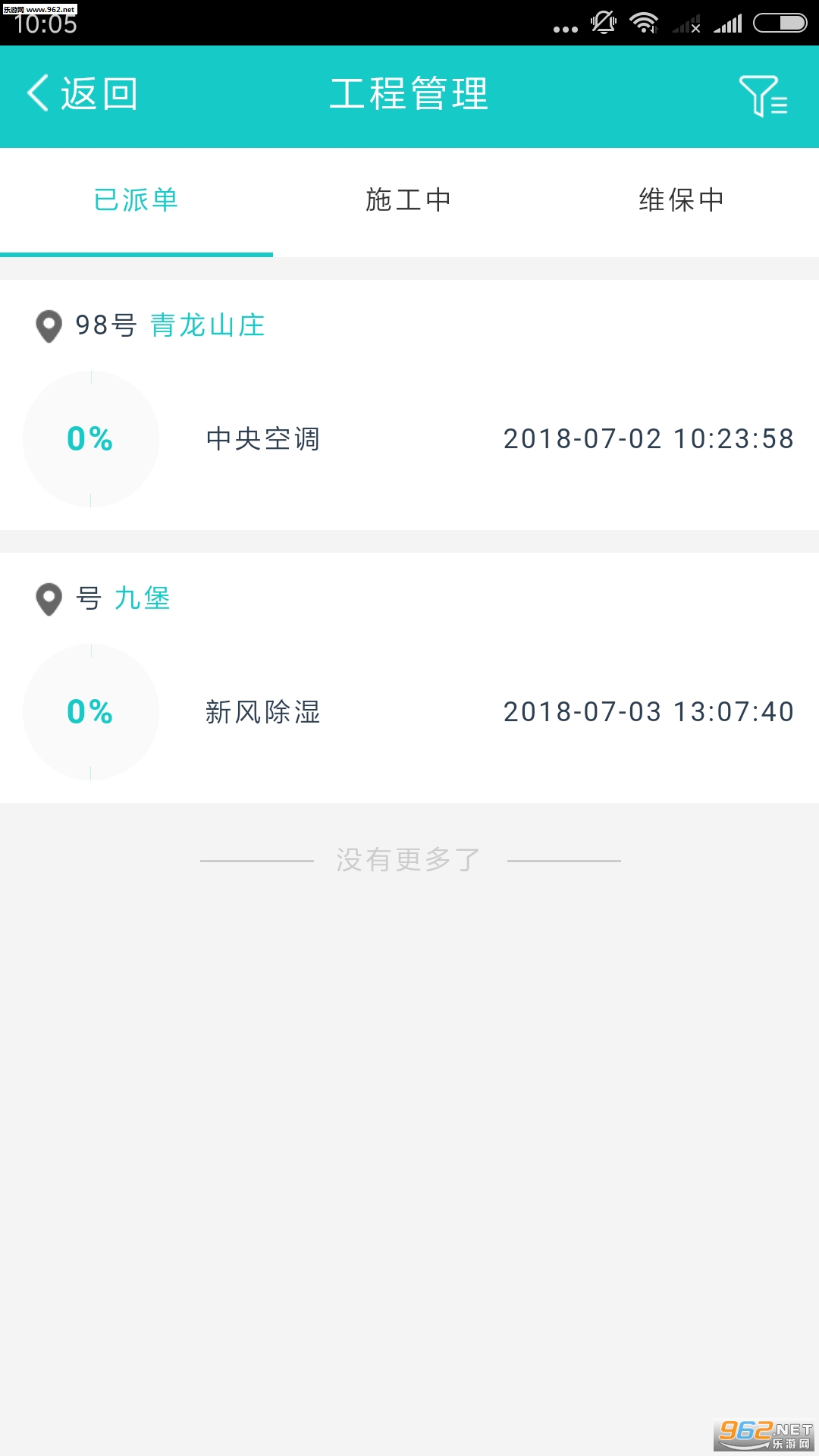
Task: Open the filter icon
Action: coord(763,96)
